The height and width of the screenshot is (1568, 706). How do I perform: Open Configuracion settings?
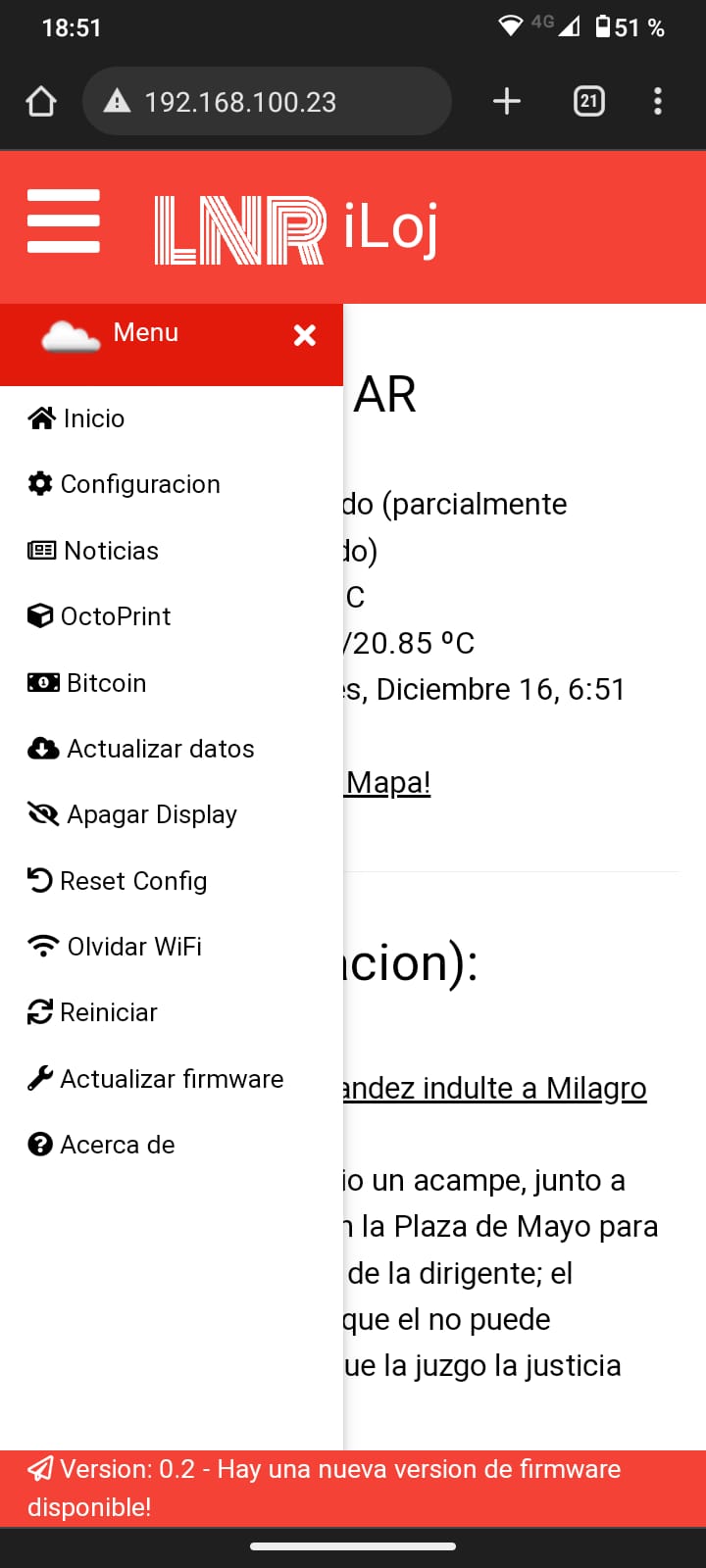click(172, 484)
